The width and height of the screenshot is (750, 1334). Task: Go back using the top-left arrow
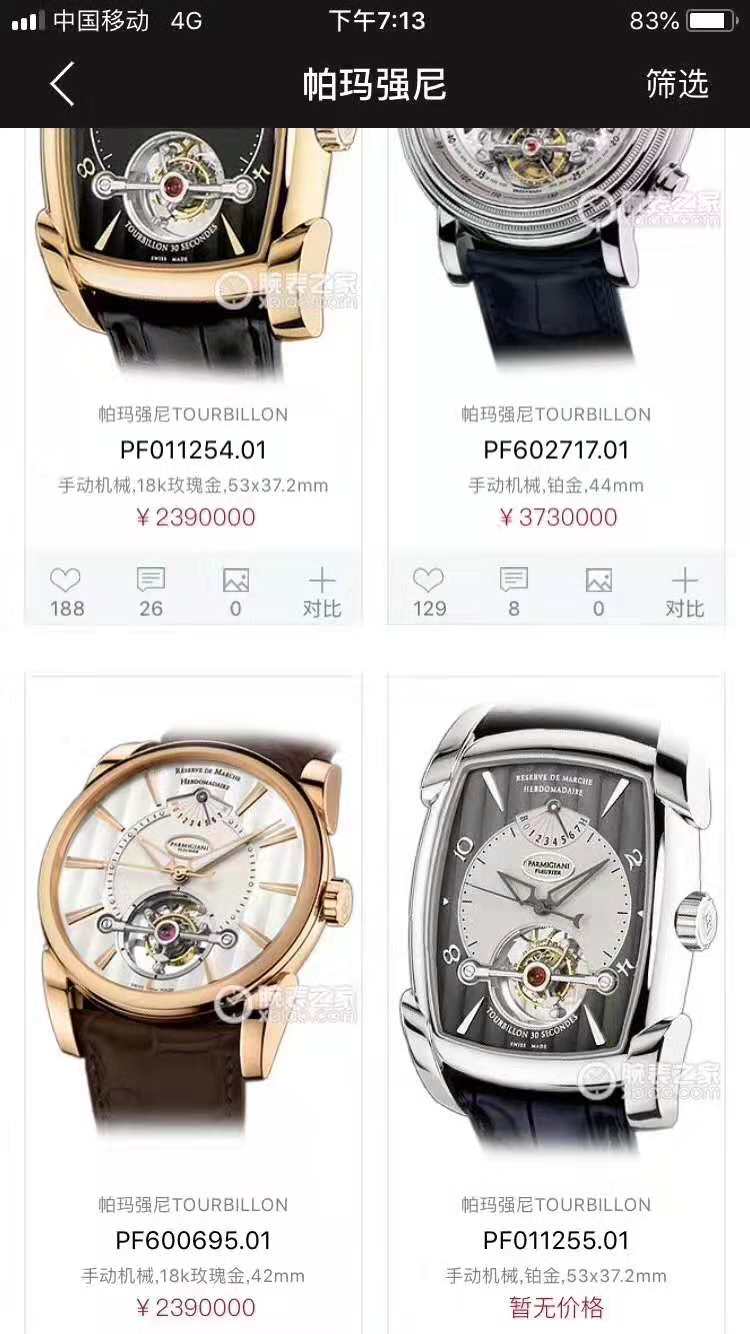click(62, 84)
